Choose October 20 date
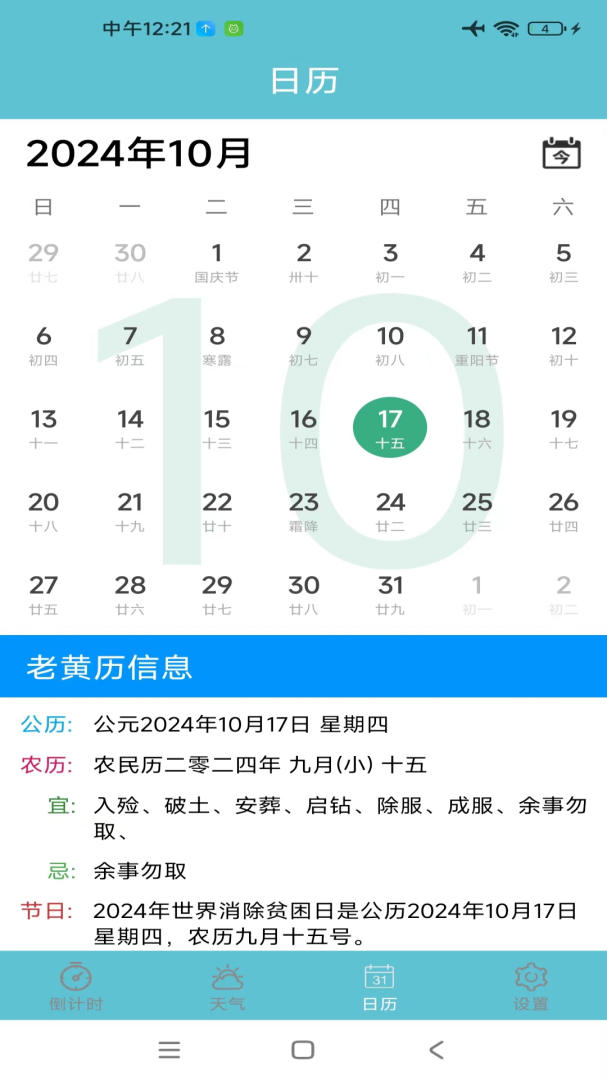Viewport: 607px width, 1080px height. pyautogui.click(x=44, y=511)
